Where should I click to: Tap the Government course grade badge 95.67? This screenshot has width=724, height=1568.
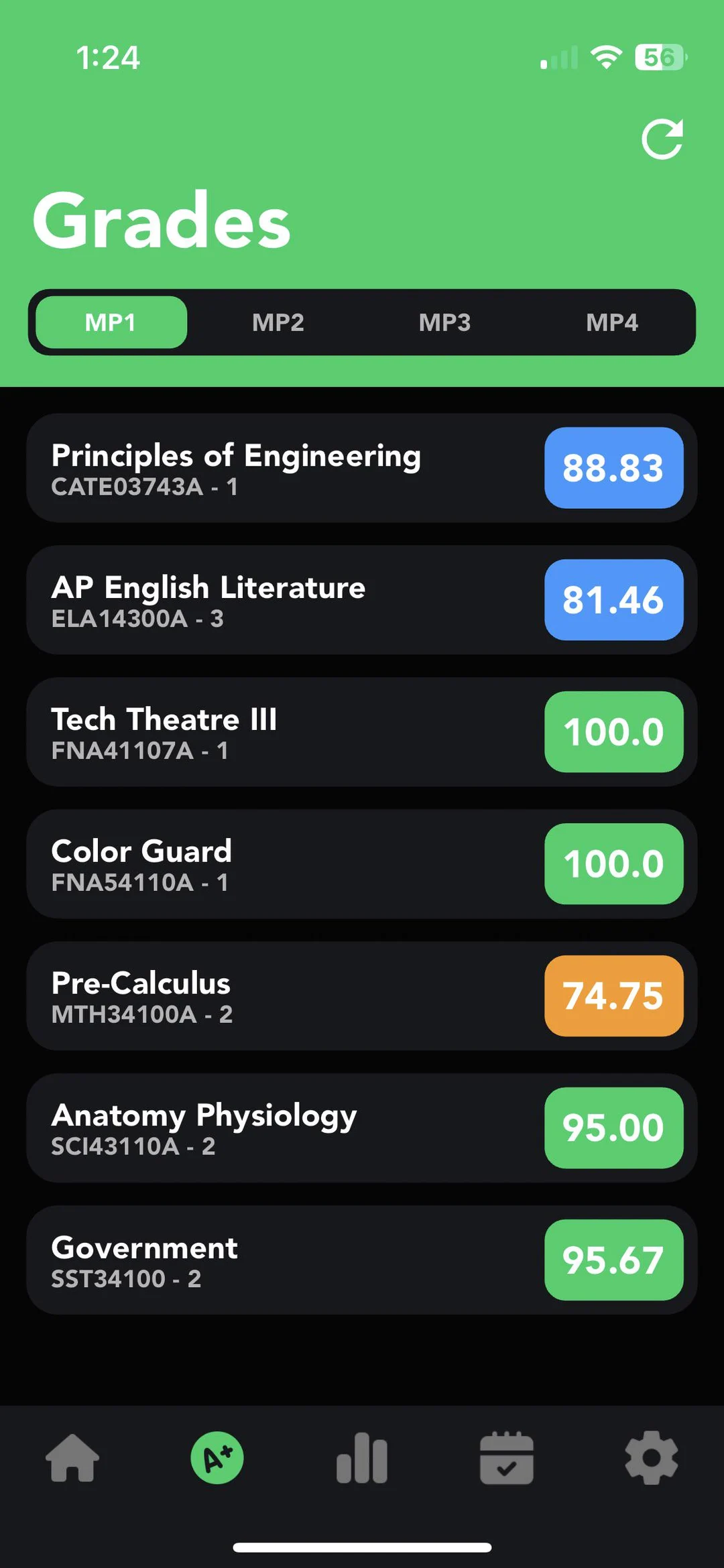pyautogui.click(x=613, y=1260)
